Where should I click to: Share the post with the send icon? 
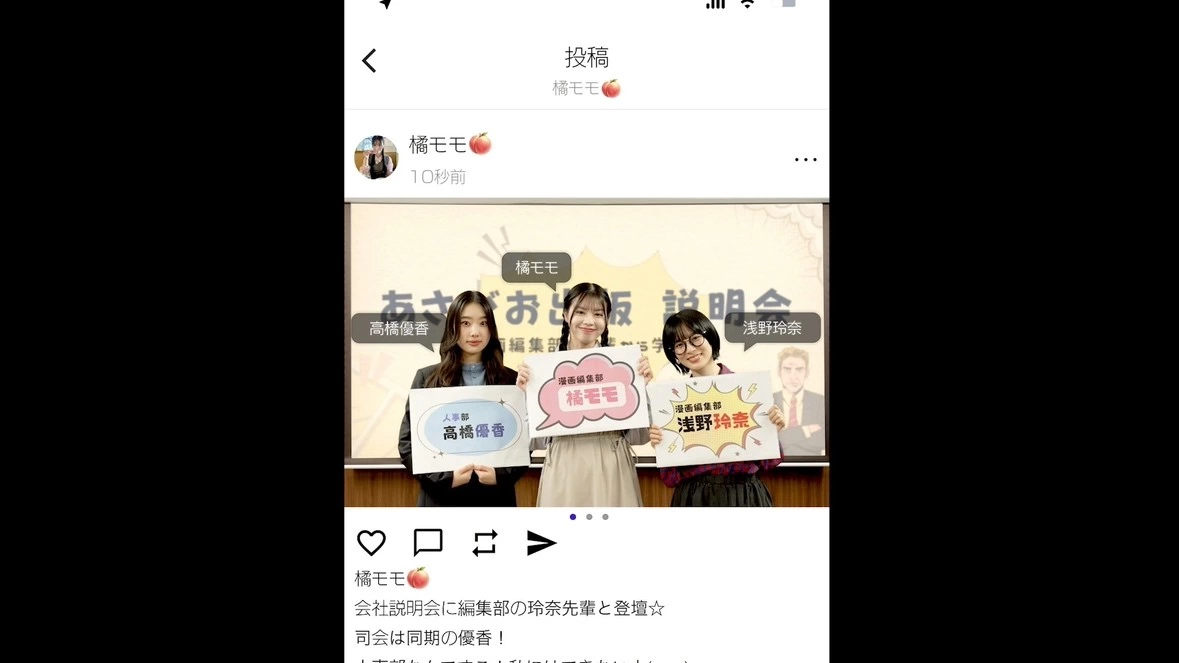(541, 543)
